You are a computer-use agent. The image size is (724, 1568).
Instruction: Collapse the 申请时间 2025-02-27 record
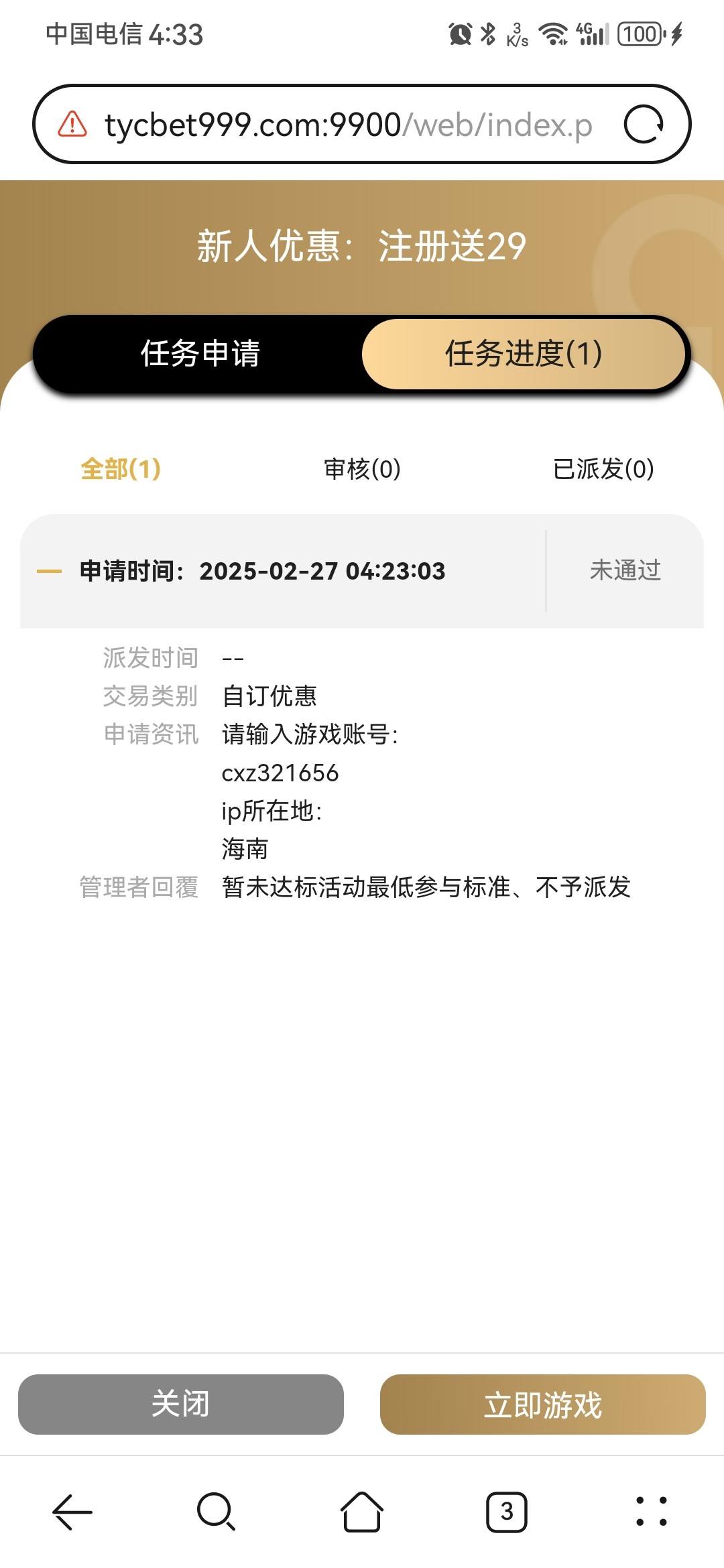click(49, 572)
